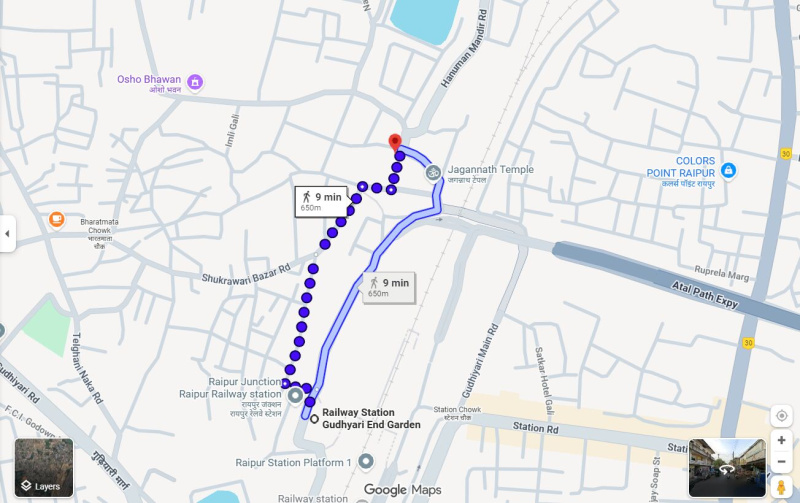Select the Osho Bhawan place marker
Viewport: 800px width, 503px height.
pos(196,81)
